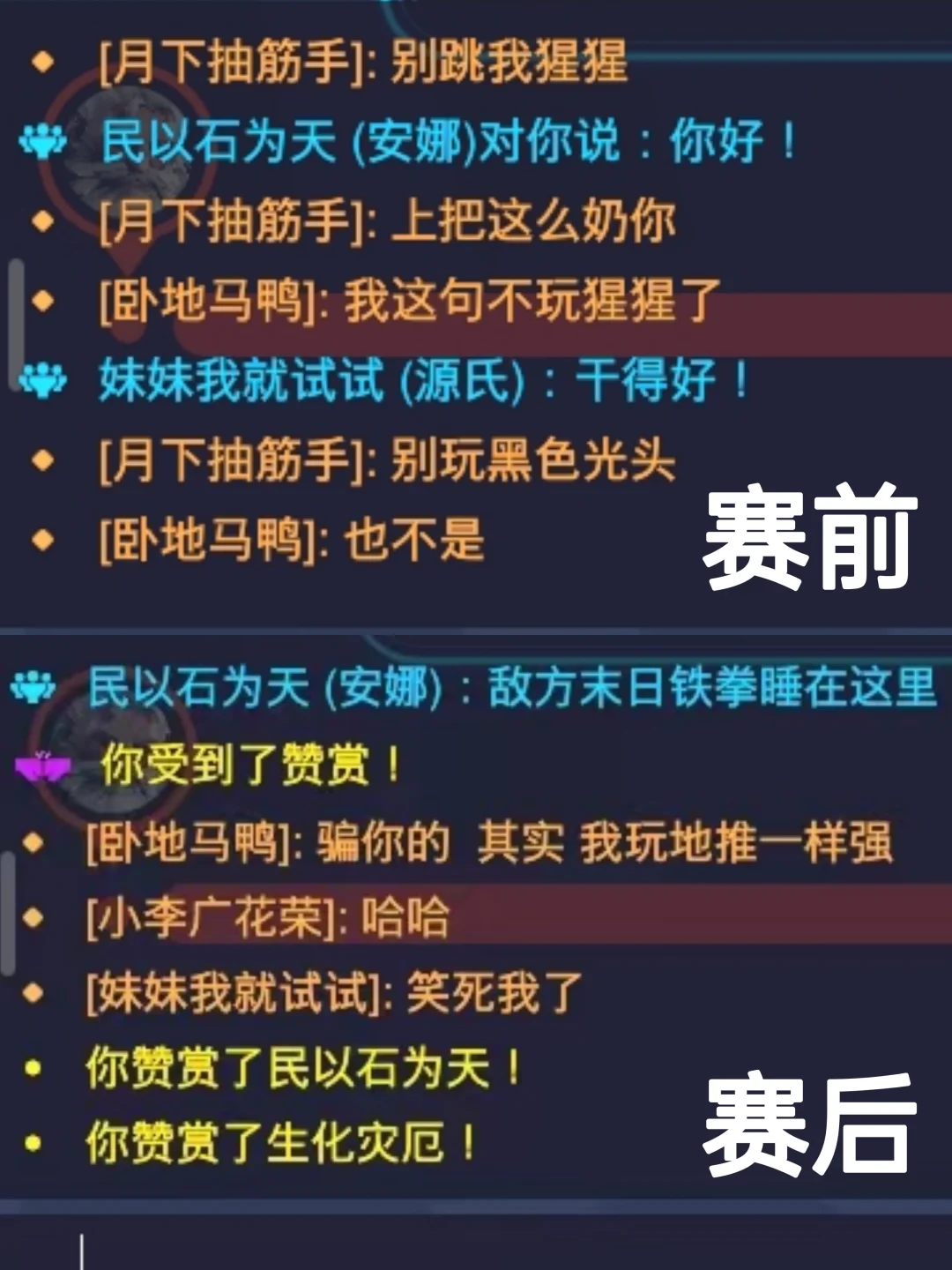Click the diamond marker before [妹妹我就试试] 笑死我了

33,991
